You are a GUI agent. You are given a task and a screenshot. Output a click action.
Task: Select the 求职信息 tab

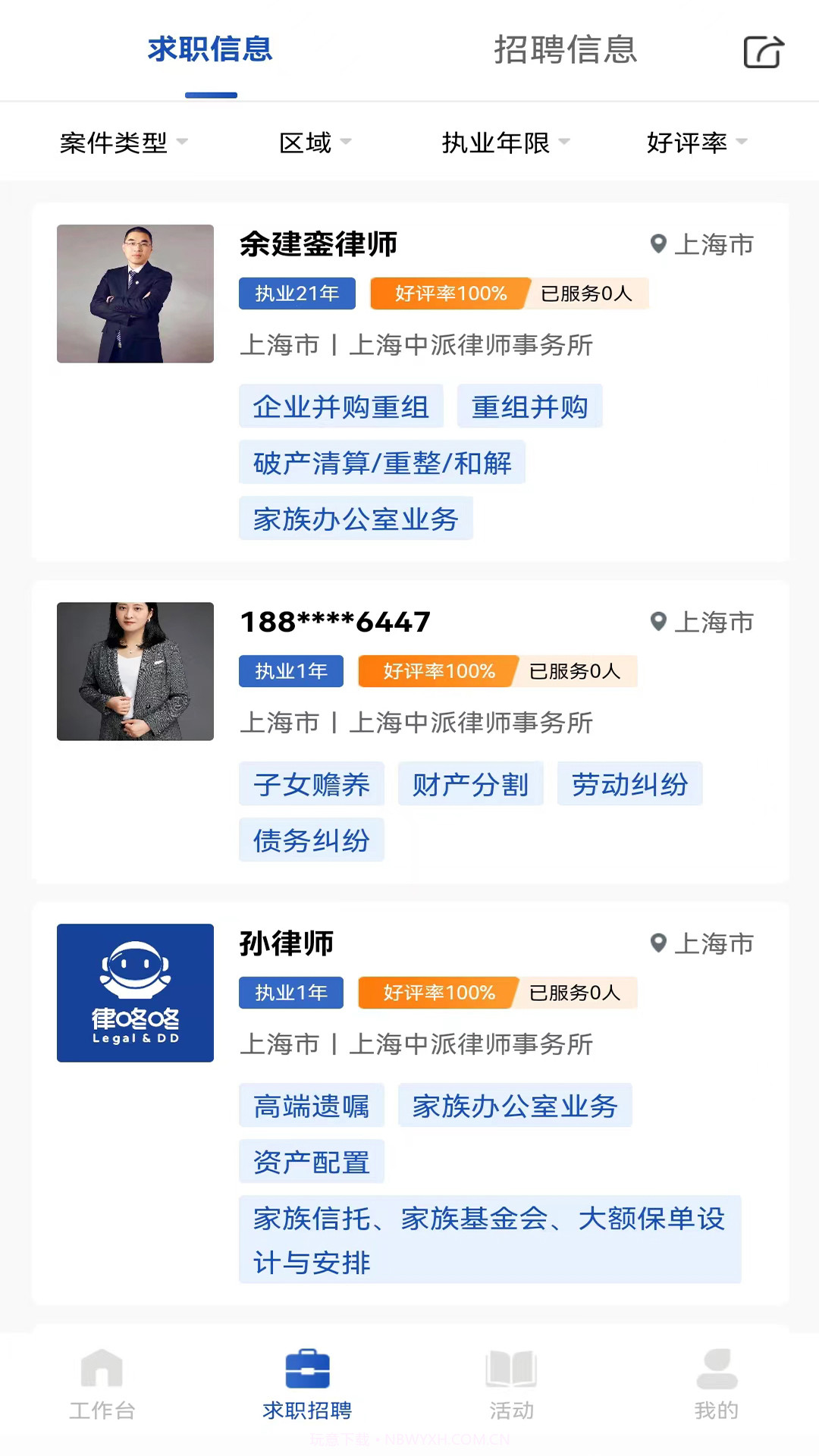pyautogui.click(x=211, y=49)
